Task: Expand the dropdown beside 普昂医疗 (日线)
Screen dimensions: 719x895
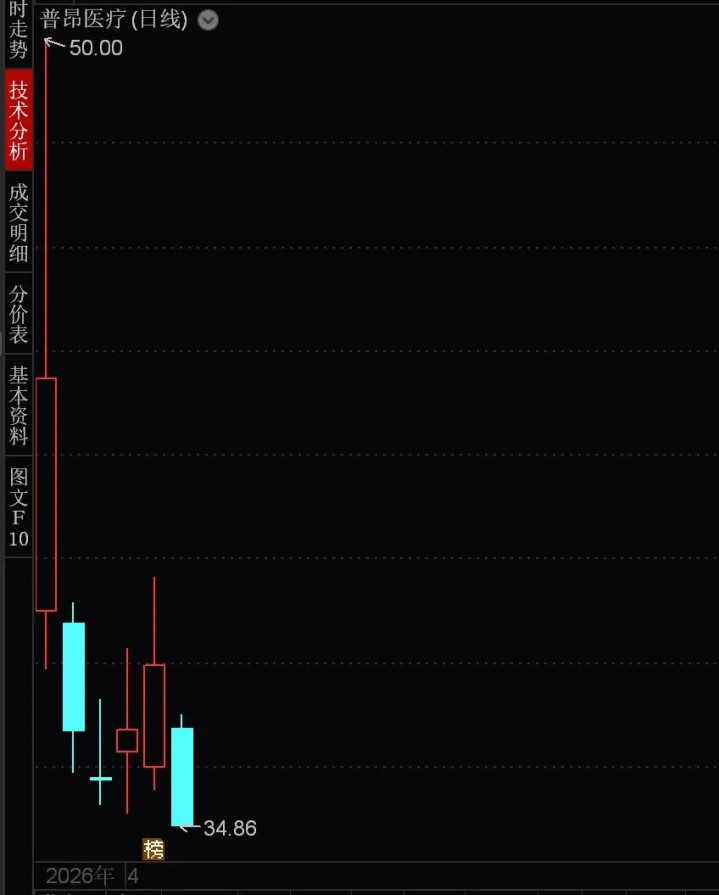Action: (208, 20)
